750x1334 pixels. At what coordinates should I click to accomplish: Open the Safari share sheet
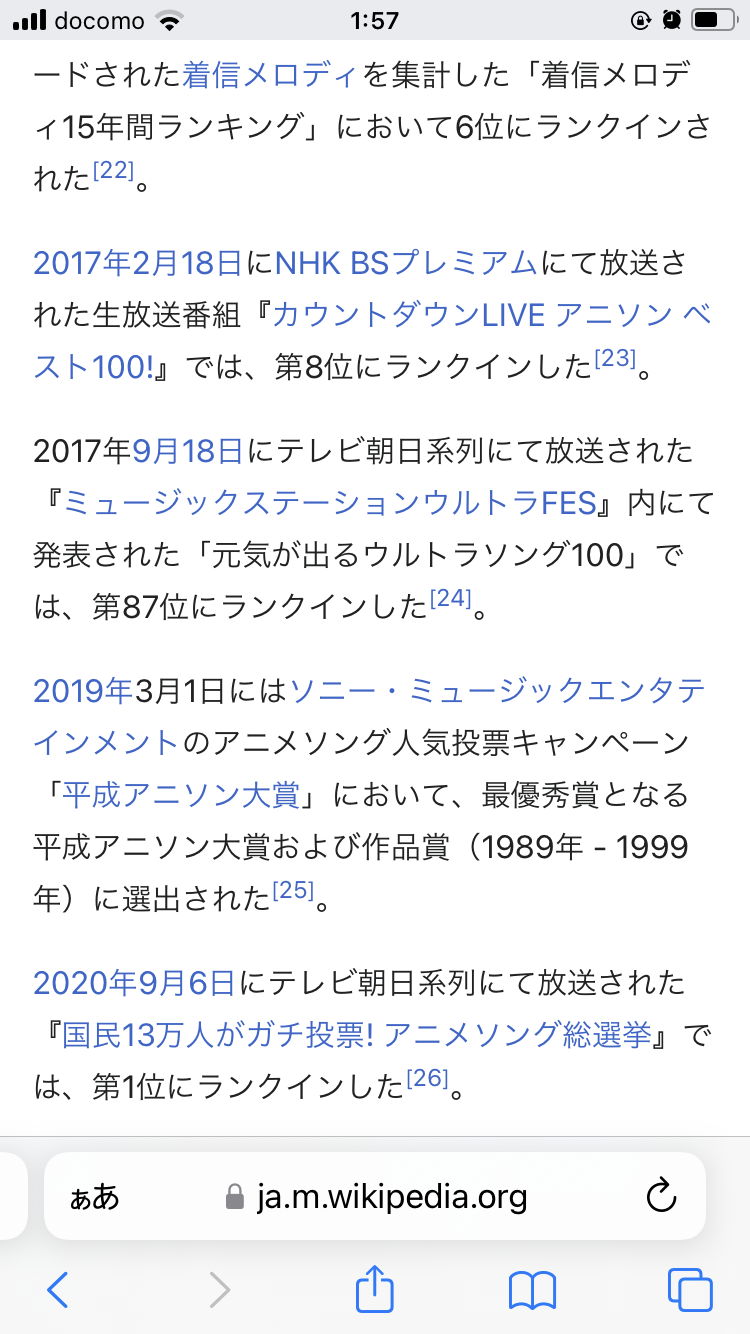[375, 1288]
